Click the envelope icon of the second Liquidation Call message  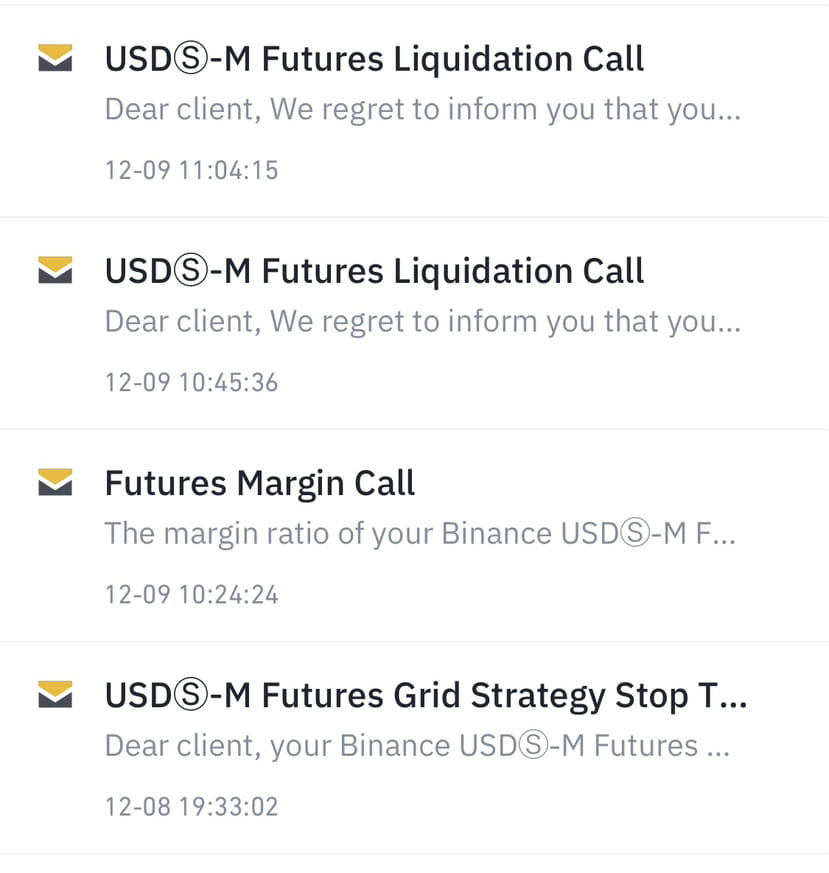point(56,270)
